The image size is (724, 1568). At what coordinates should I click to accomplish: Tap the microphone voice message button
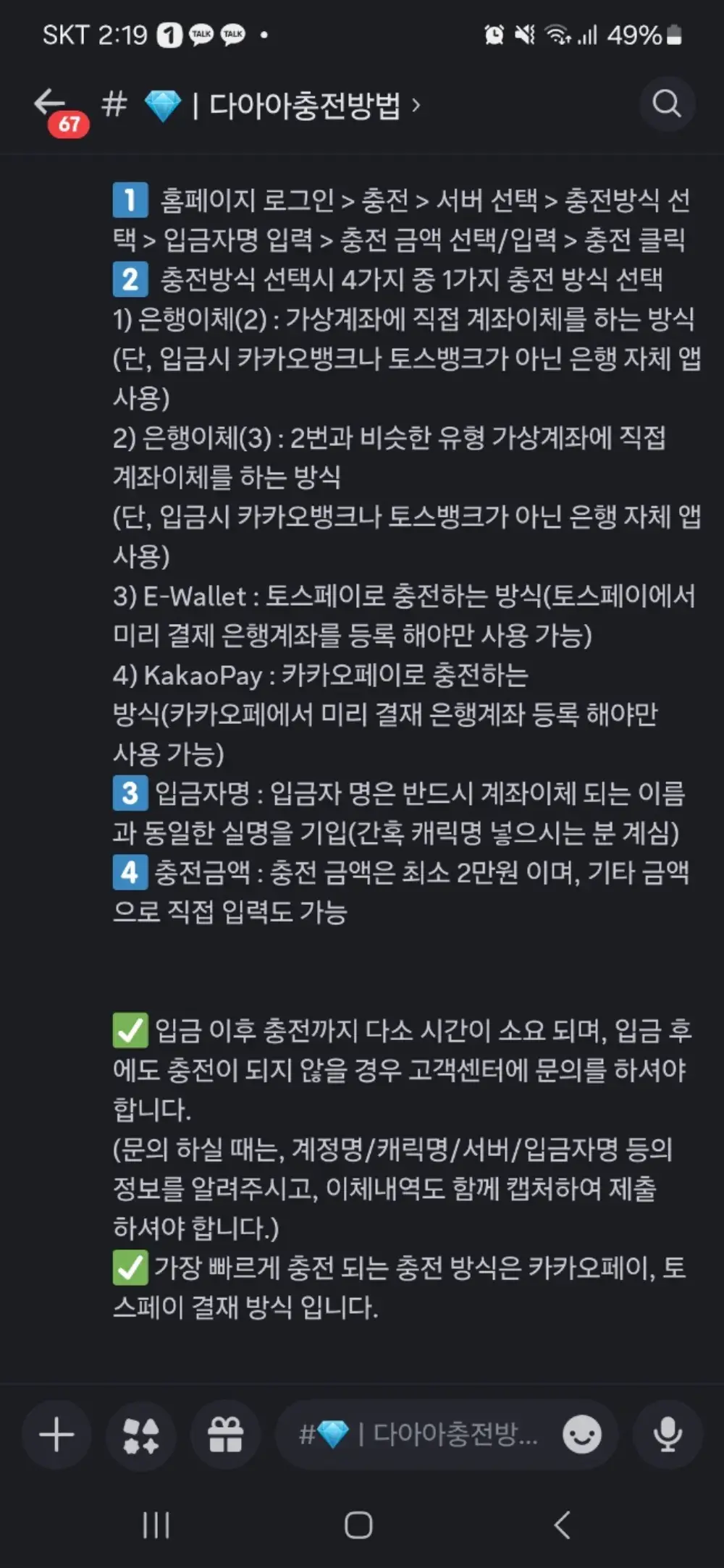point(667,1435)
